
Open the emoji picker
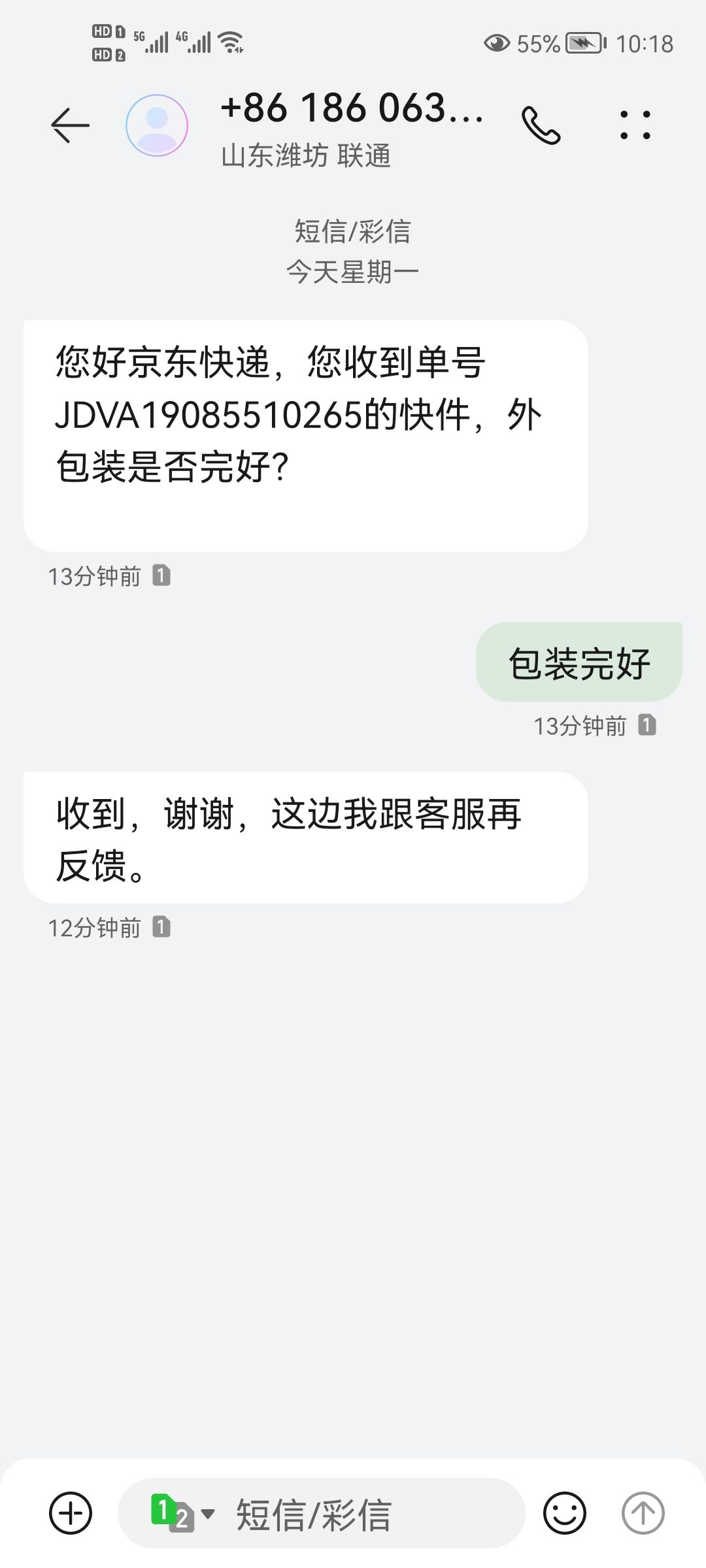pos(565,1513)
